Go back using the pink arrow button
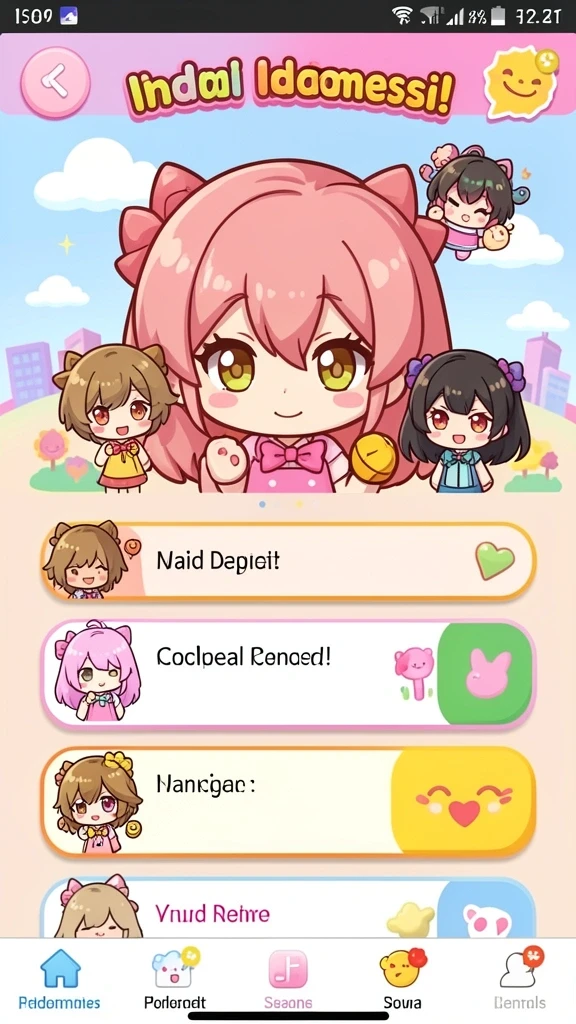Screen dimensions: 576x1024 click(56, 81)
